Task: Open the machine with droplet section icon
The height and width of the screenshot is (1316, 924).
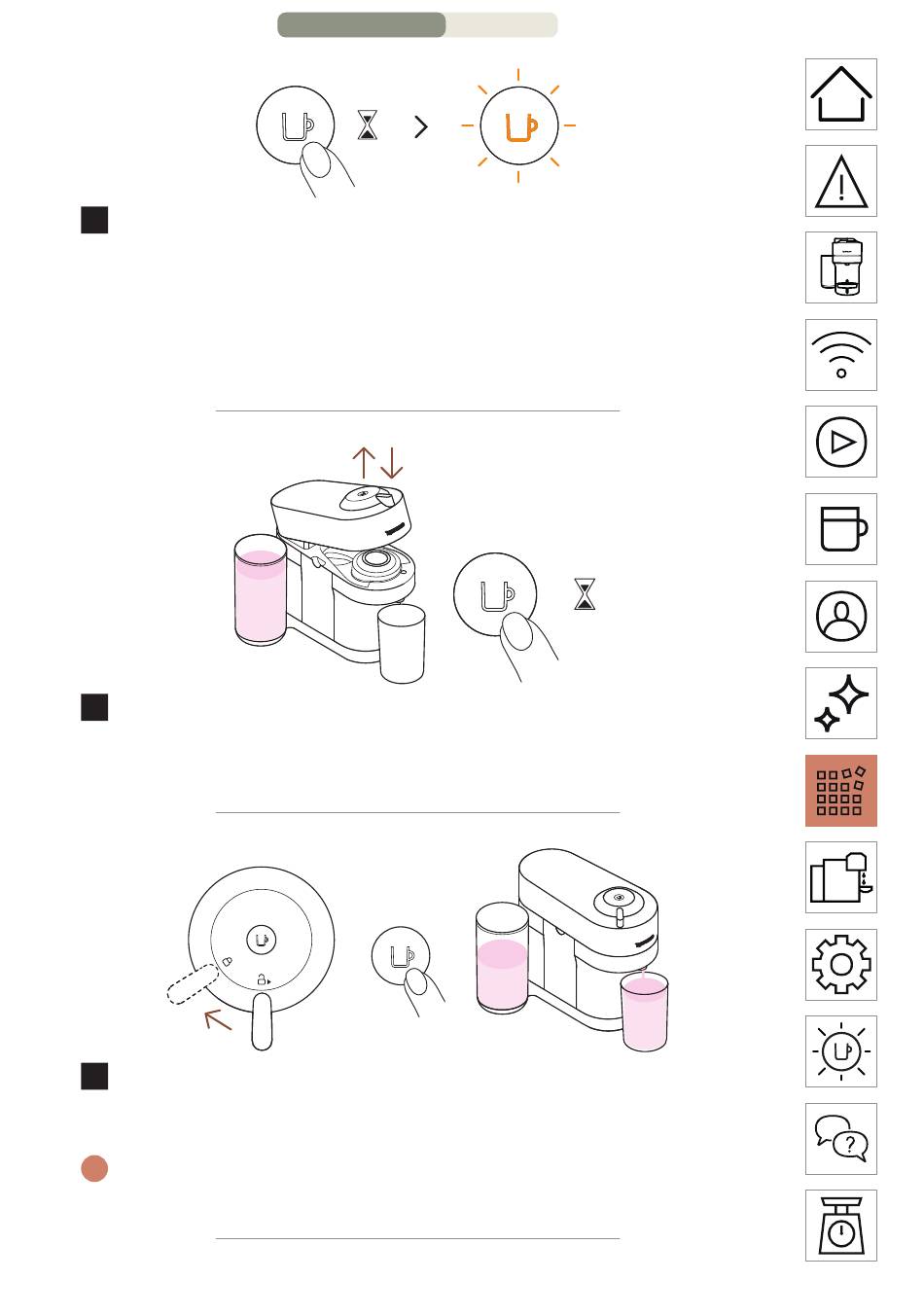Action: click(841, 877)
